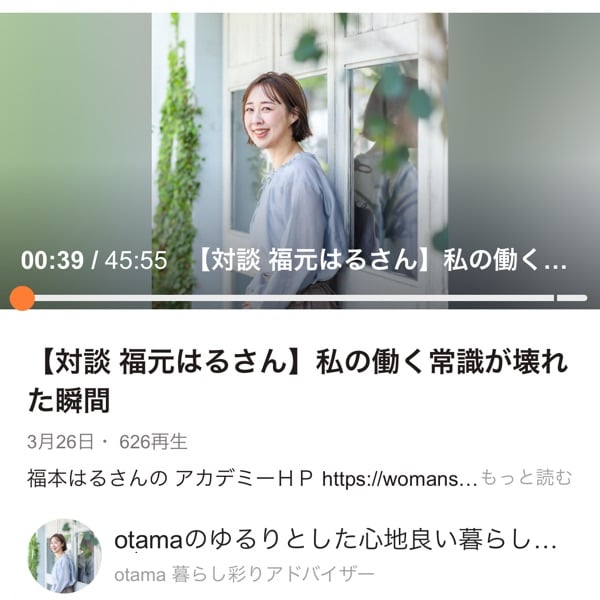Viewport: 600px width, 600px height.
Task: Tap the video player image
Action: click(300, 140)
